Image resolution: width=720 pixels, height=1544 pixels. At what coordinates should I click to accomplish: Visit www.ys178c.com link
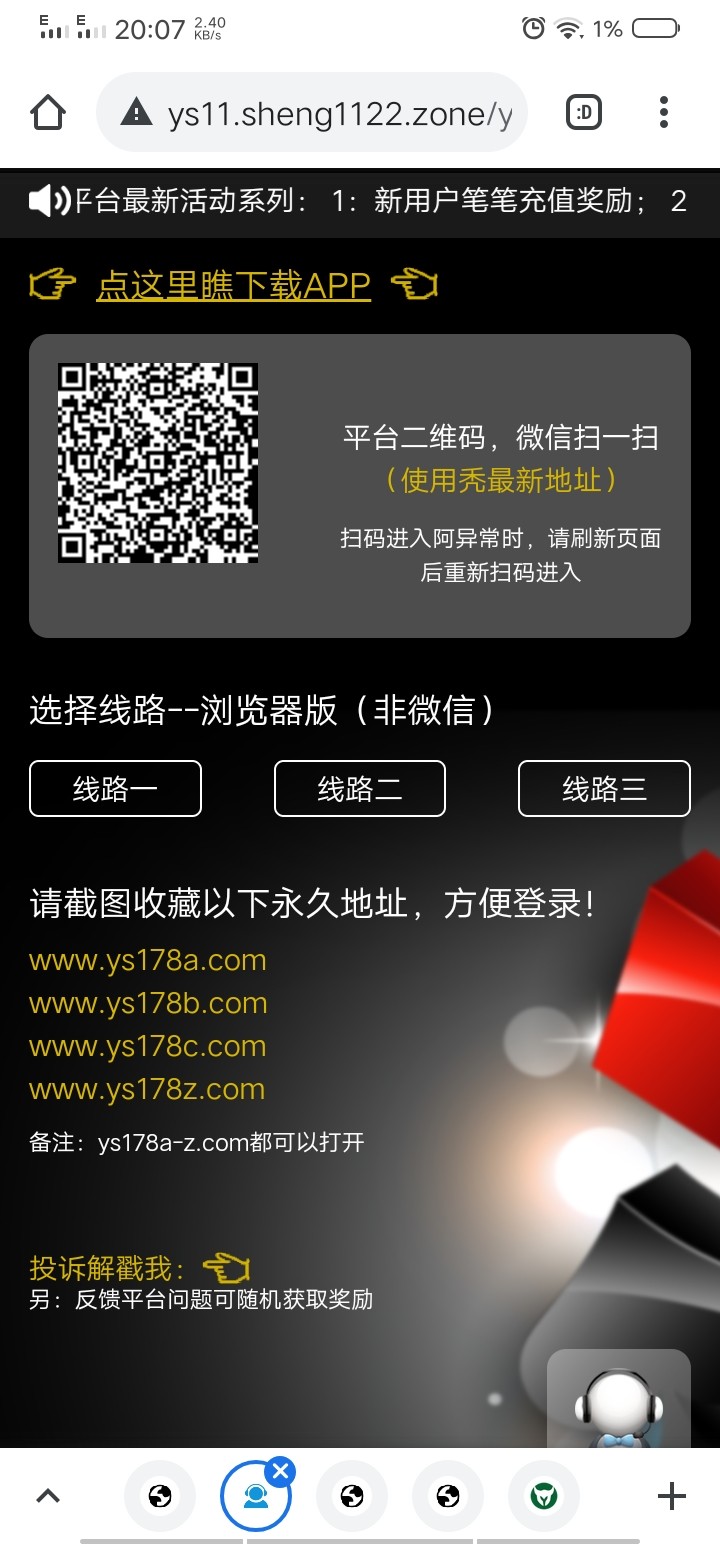click(x=148, y=1046)
